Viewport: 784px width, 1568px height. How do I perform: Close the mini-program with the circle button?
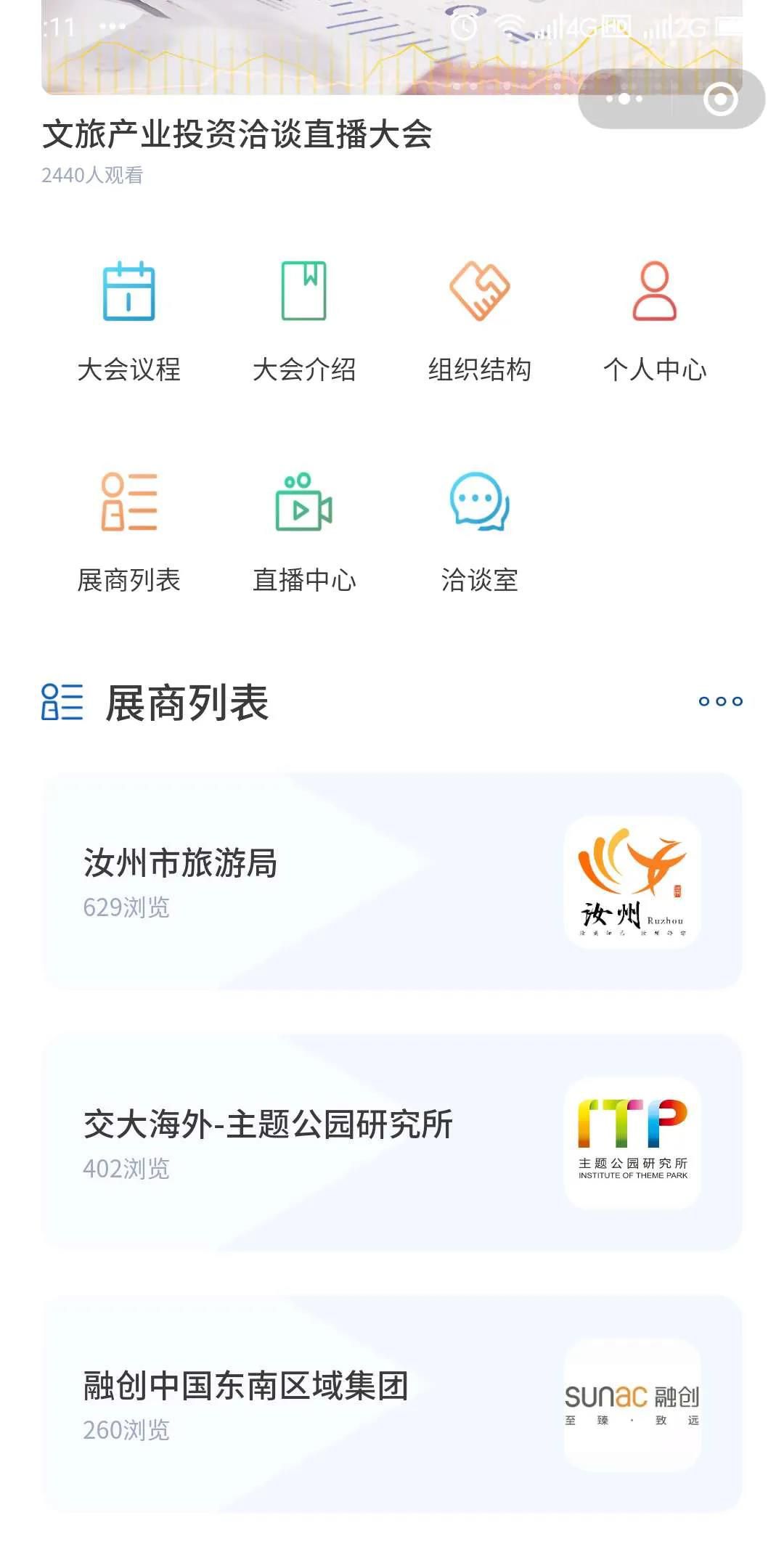point(720,99)
